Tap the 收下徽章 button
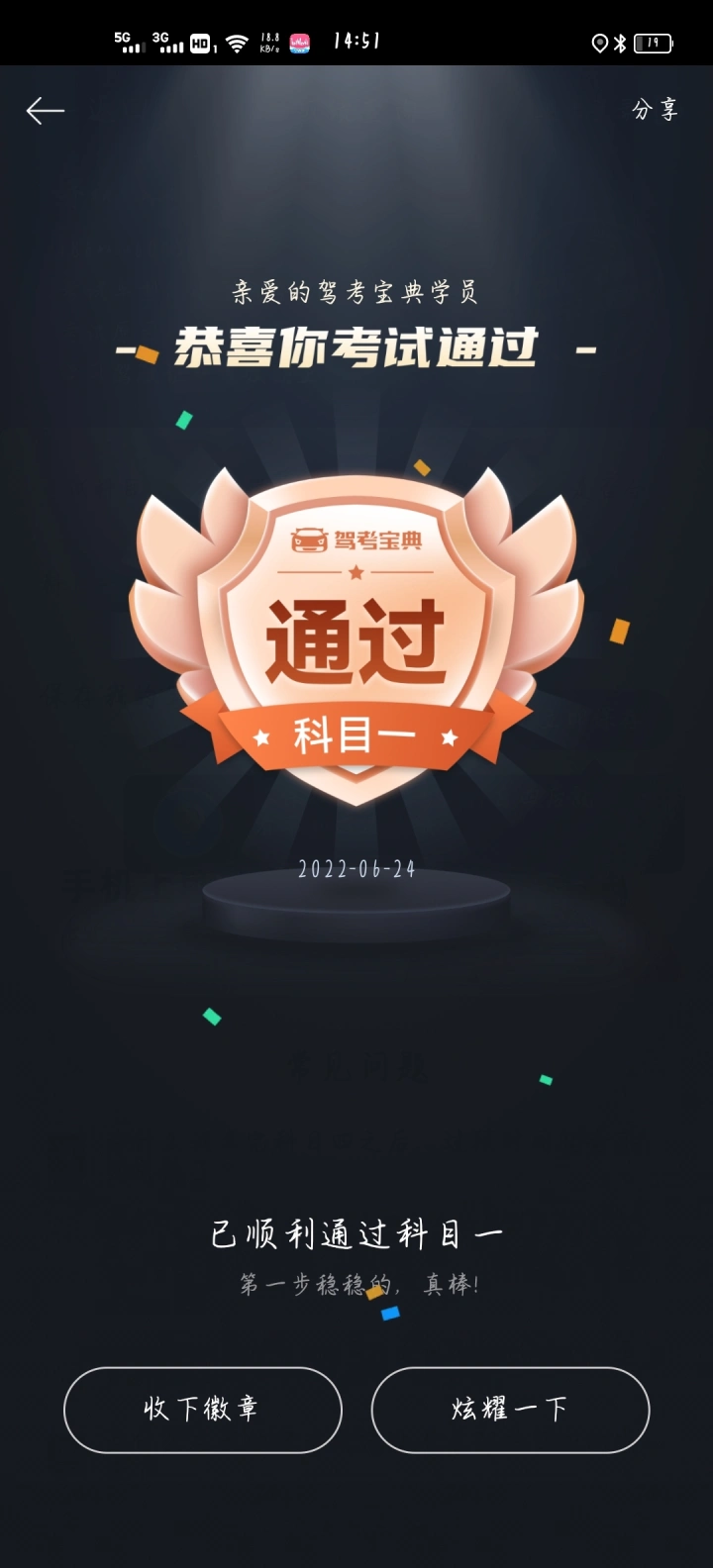Image resolution: width=713 pixels, height=1568 pixels. click(203, 1410)
